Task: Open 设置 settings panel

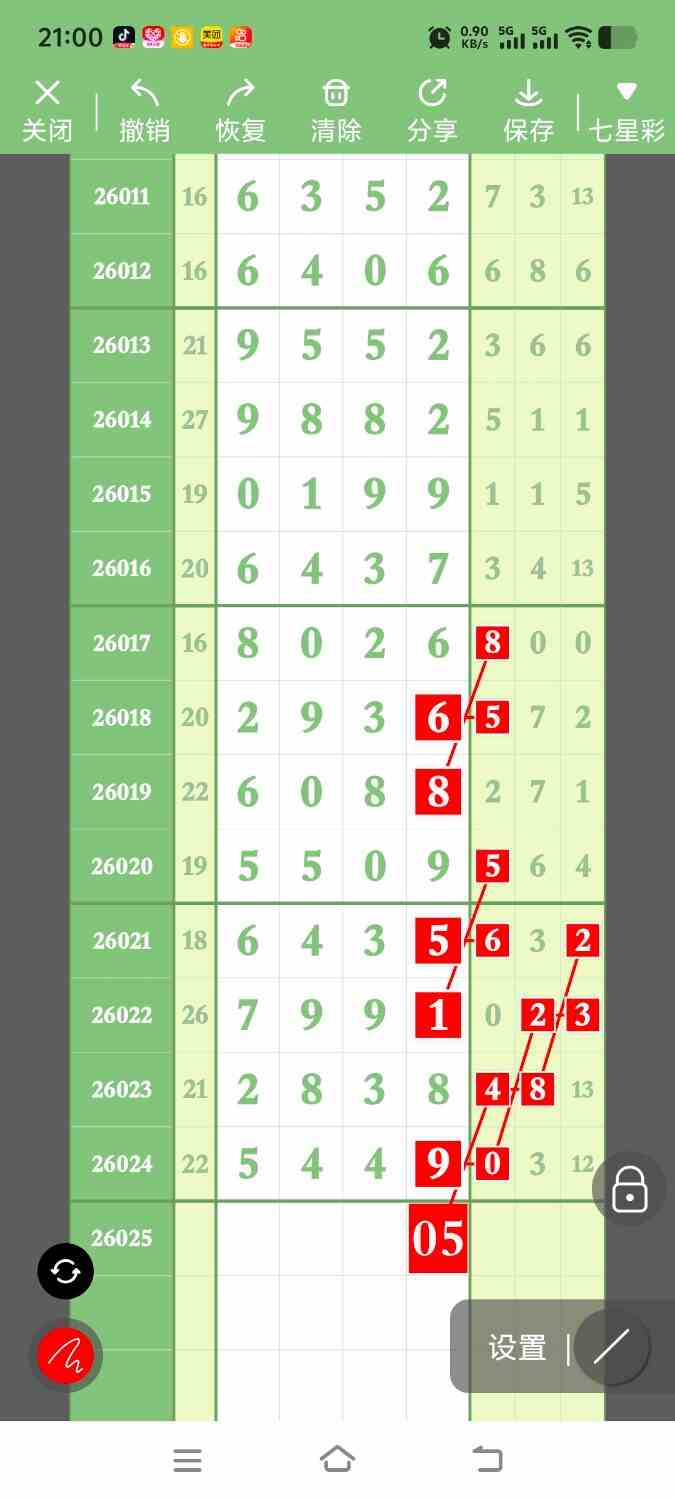Action: (517, 1348)
